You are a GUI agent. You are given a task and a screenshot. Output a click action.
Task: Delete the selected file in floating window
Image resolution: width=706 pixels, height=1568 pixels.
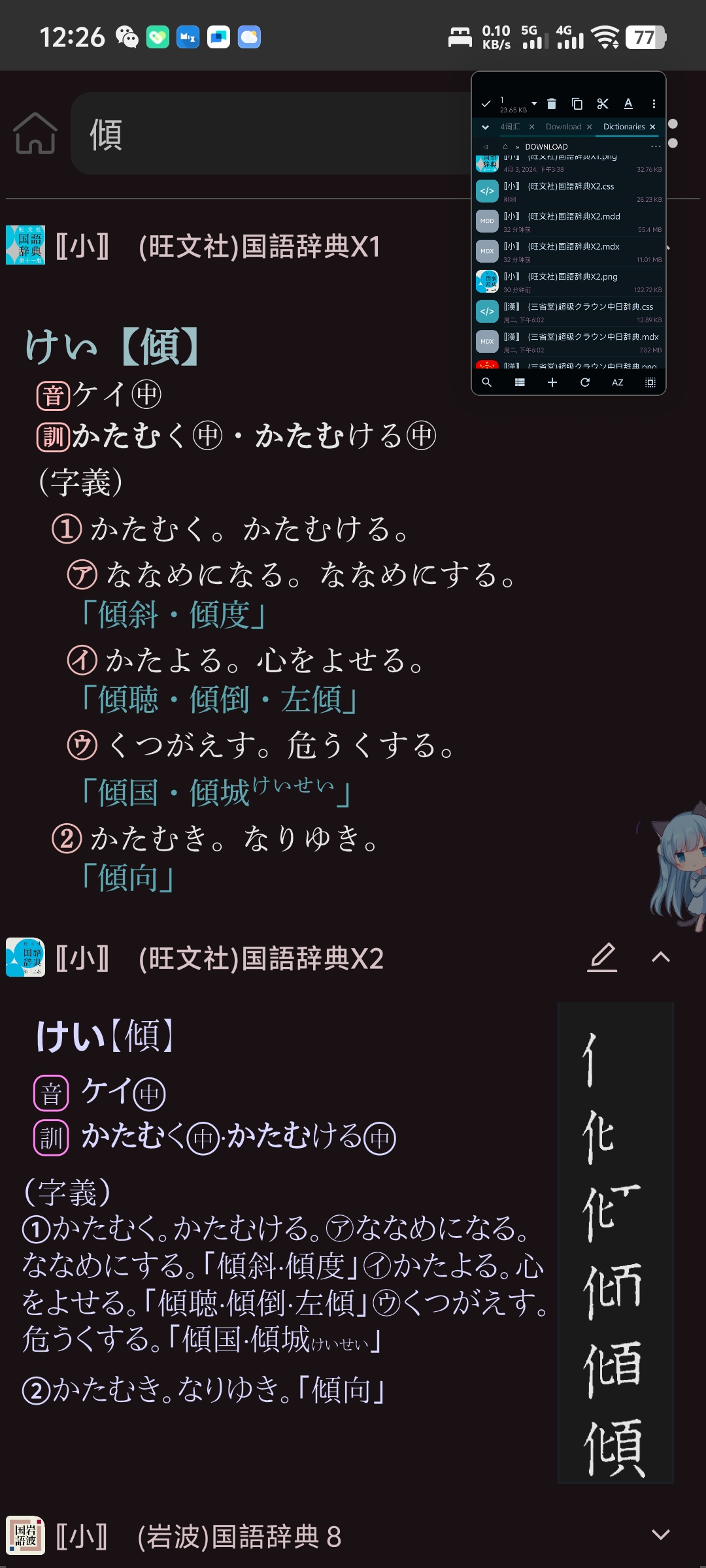click(x=551, y=104)
